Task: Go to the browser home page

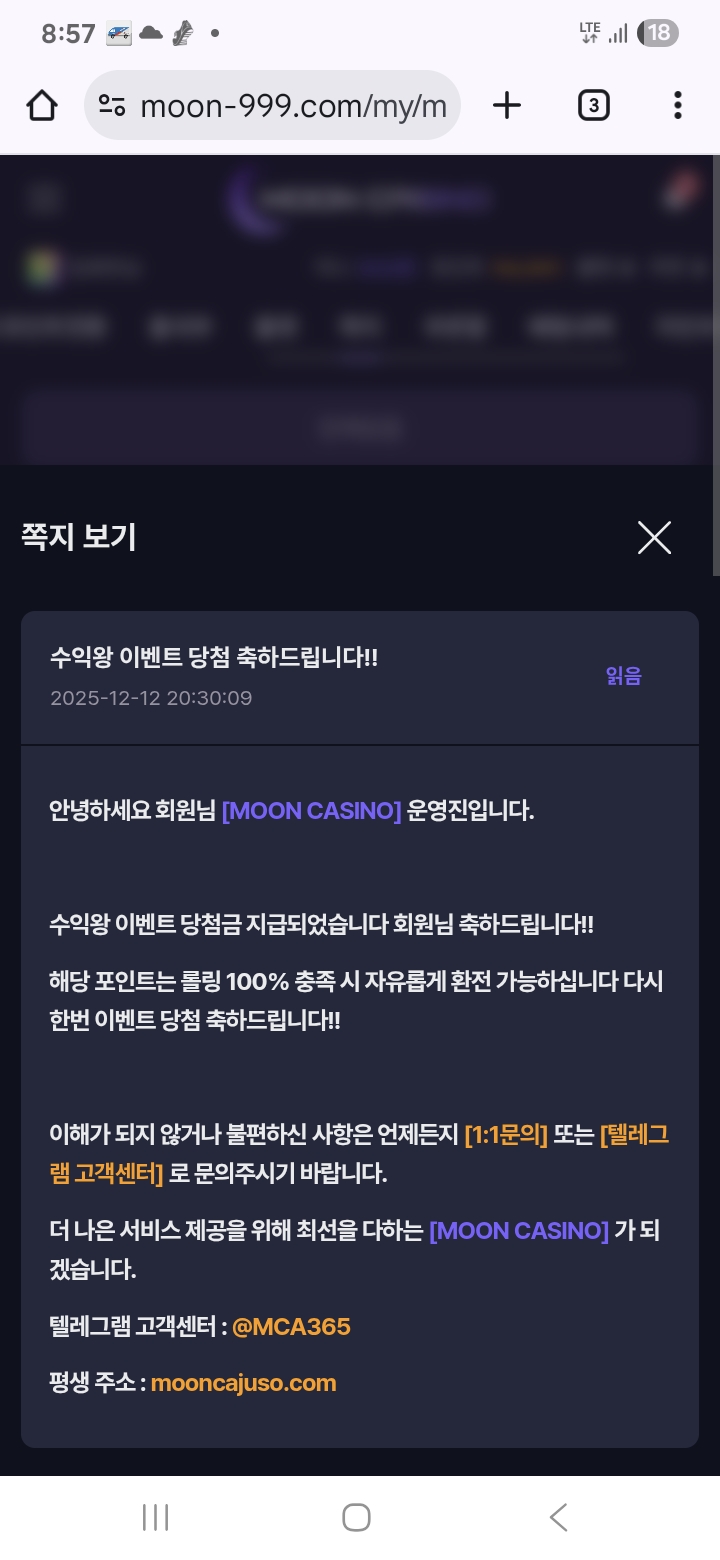Action: coord(42,105)
